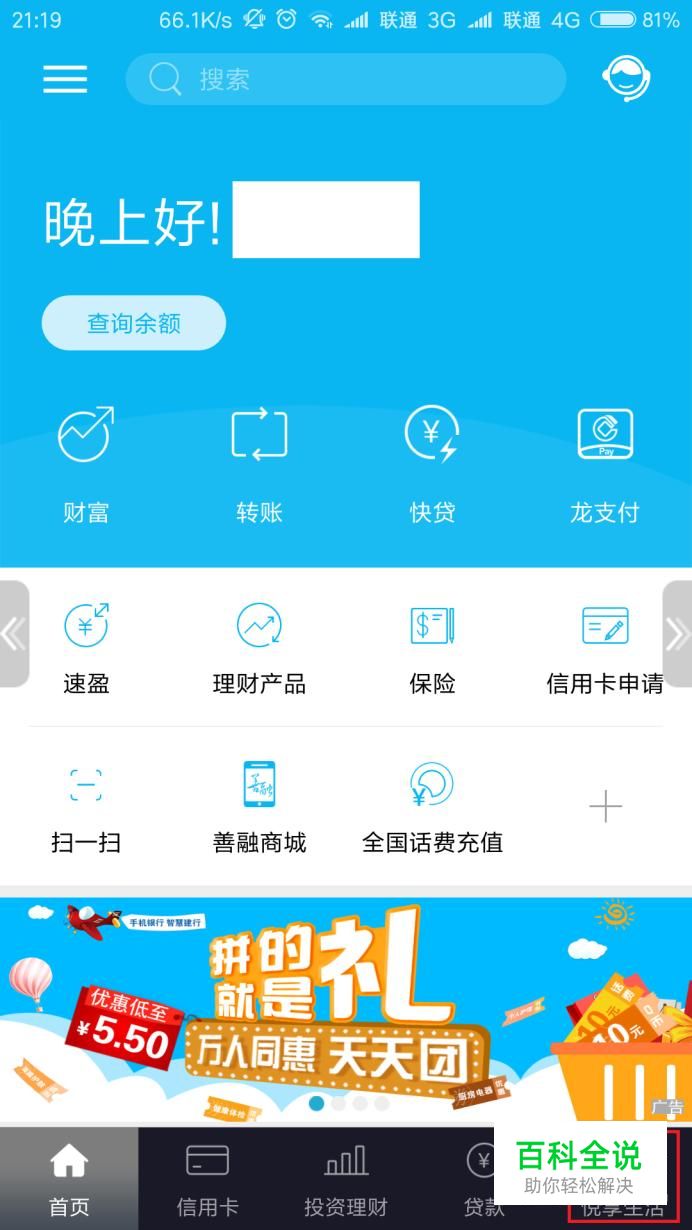
Task: Open 快贷 quick loan
Action: 432,463
